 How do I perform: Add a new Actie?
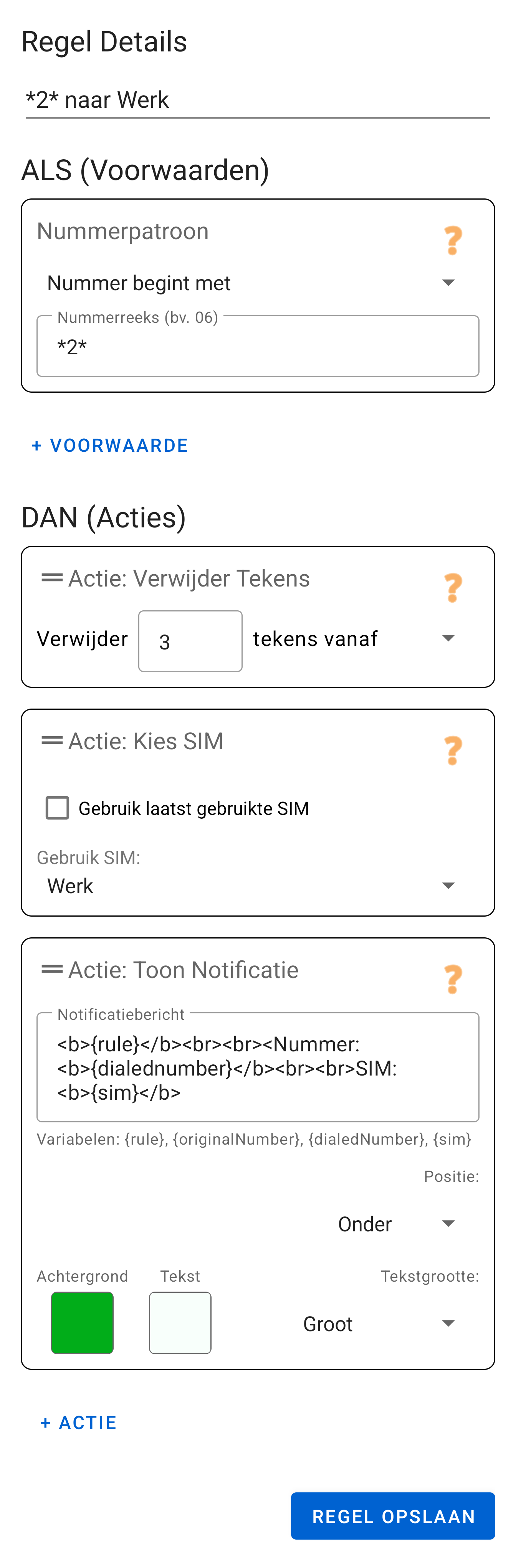[78, 1423]
